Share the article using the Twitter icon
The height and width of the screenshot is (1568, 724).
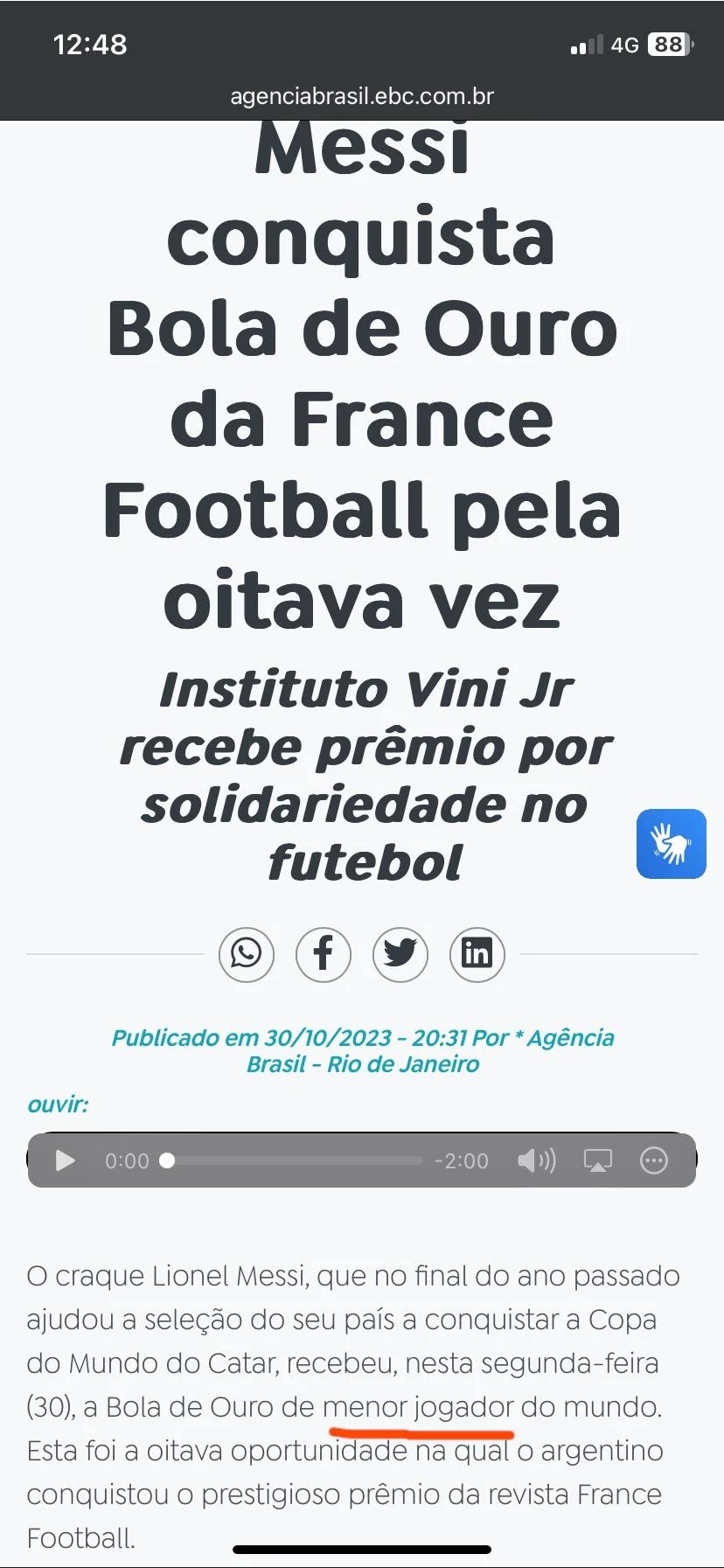pos(400,954)
